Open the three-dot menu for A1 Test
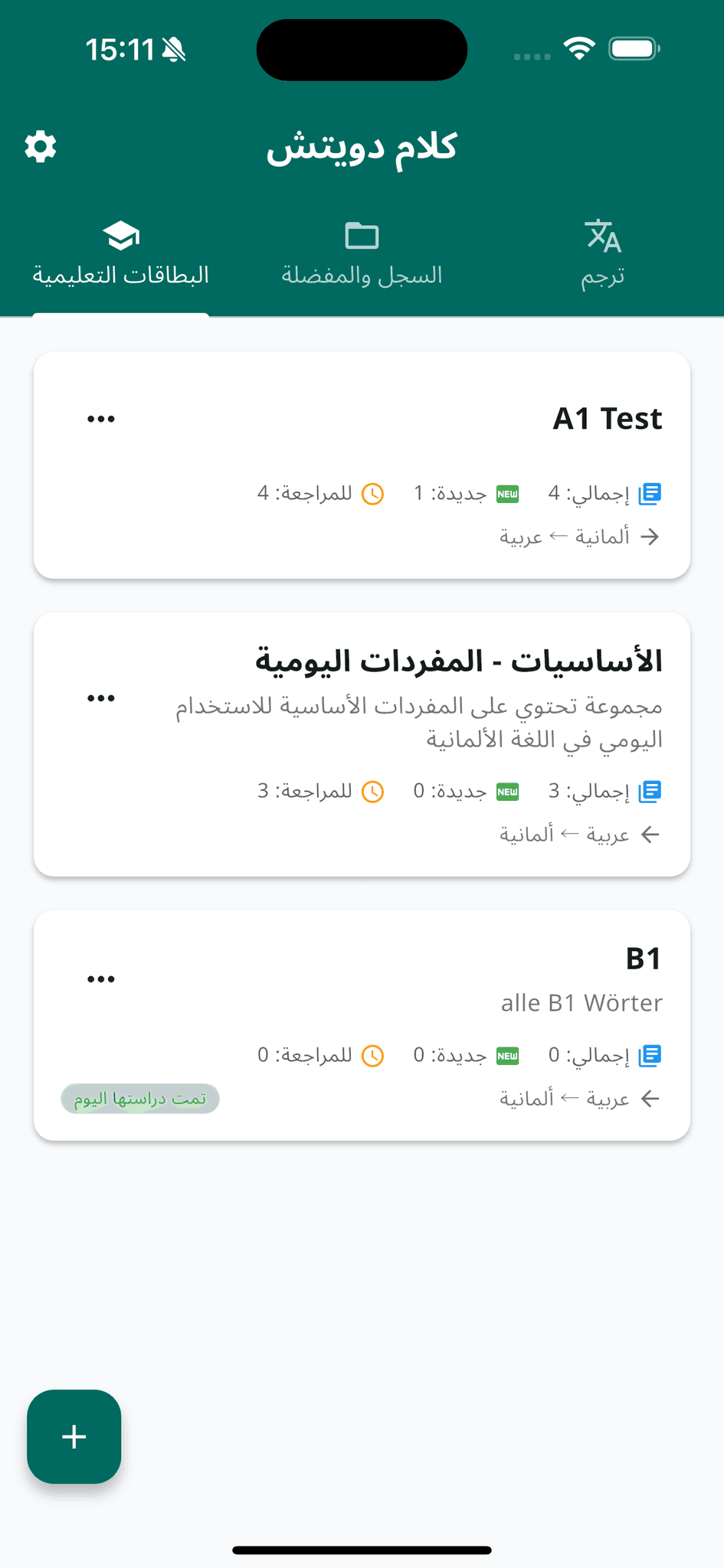This screenshot has height=1568, width=724. [101, 419]
